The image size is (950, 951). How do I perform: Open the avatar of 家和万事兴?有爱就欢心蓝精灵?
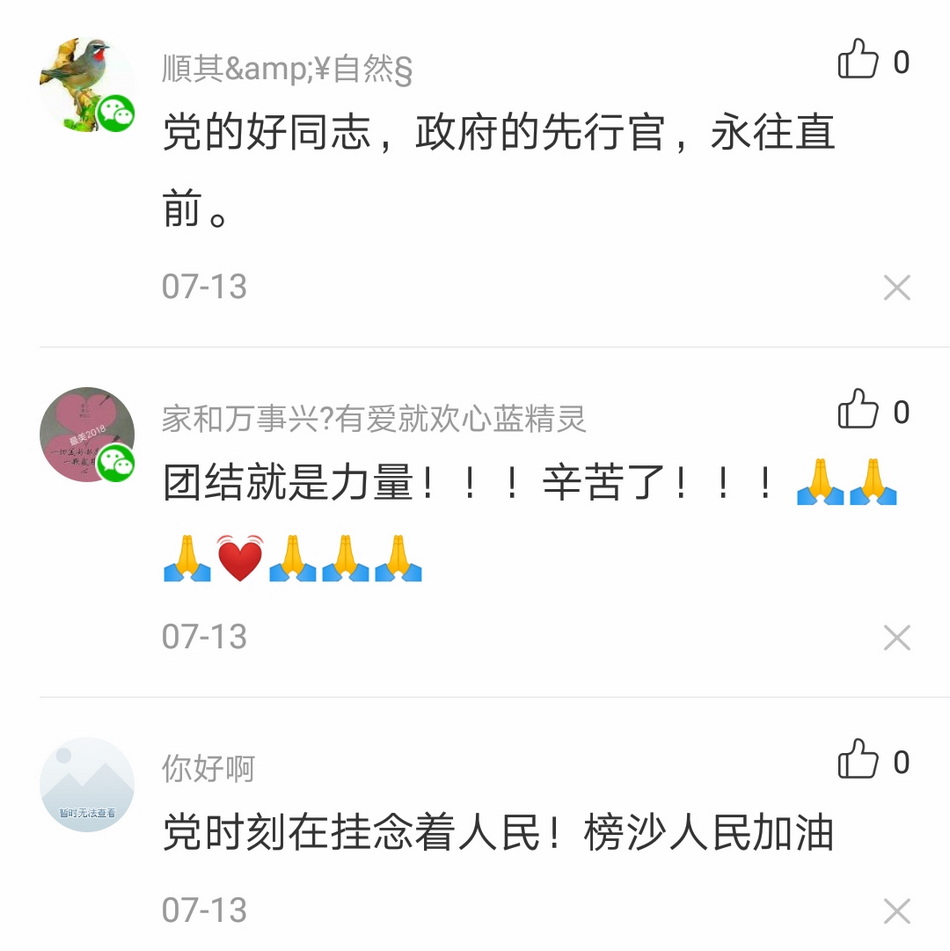click(x=86, y=435)
